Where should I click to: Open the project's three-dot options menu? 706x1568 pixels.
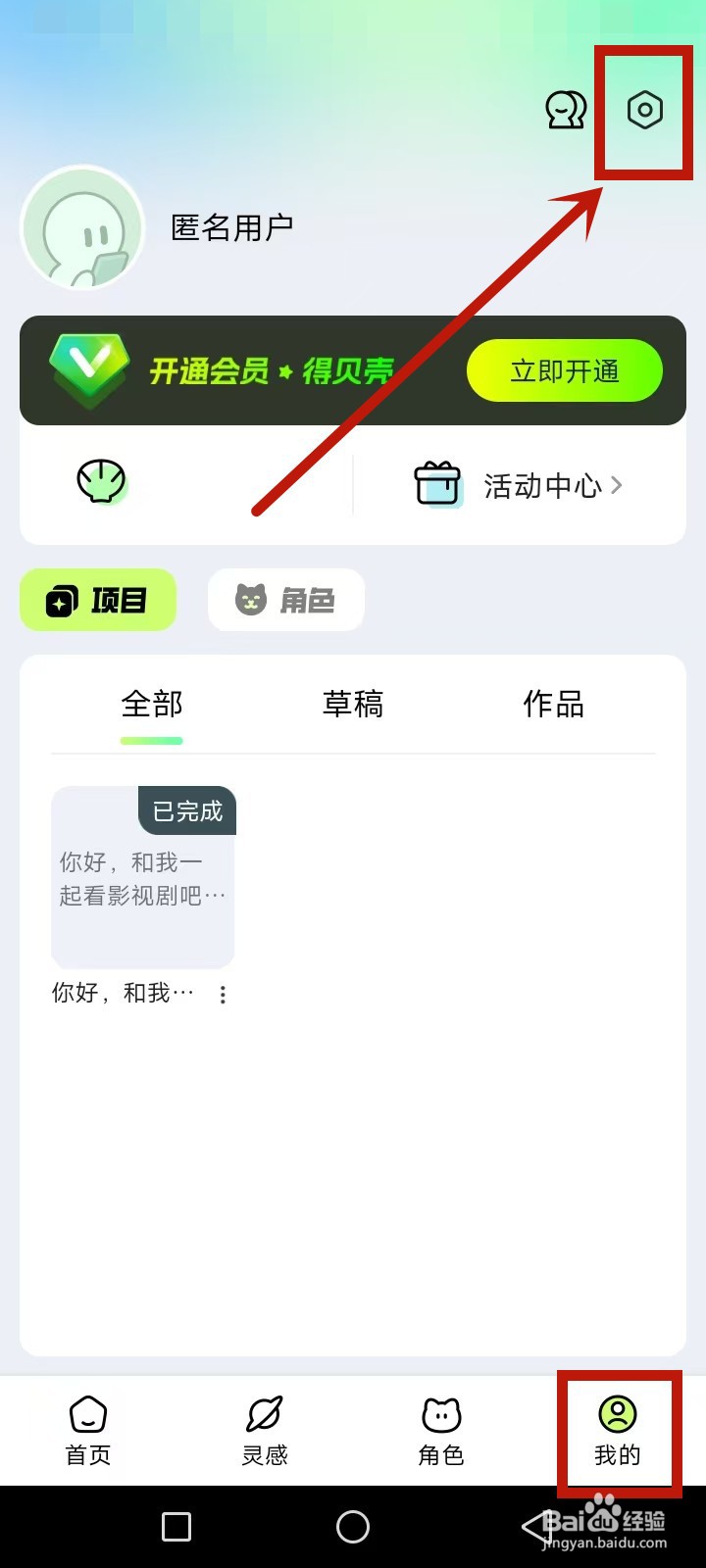pyautogui.click(x=223, y=994)
